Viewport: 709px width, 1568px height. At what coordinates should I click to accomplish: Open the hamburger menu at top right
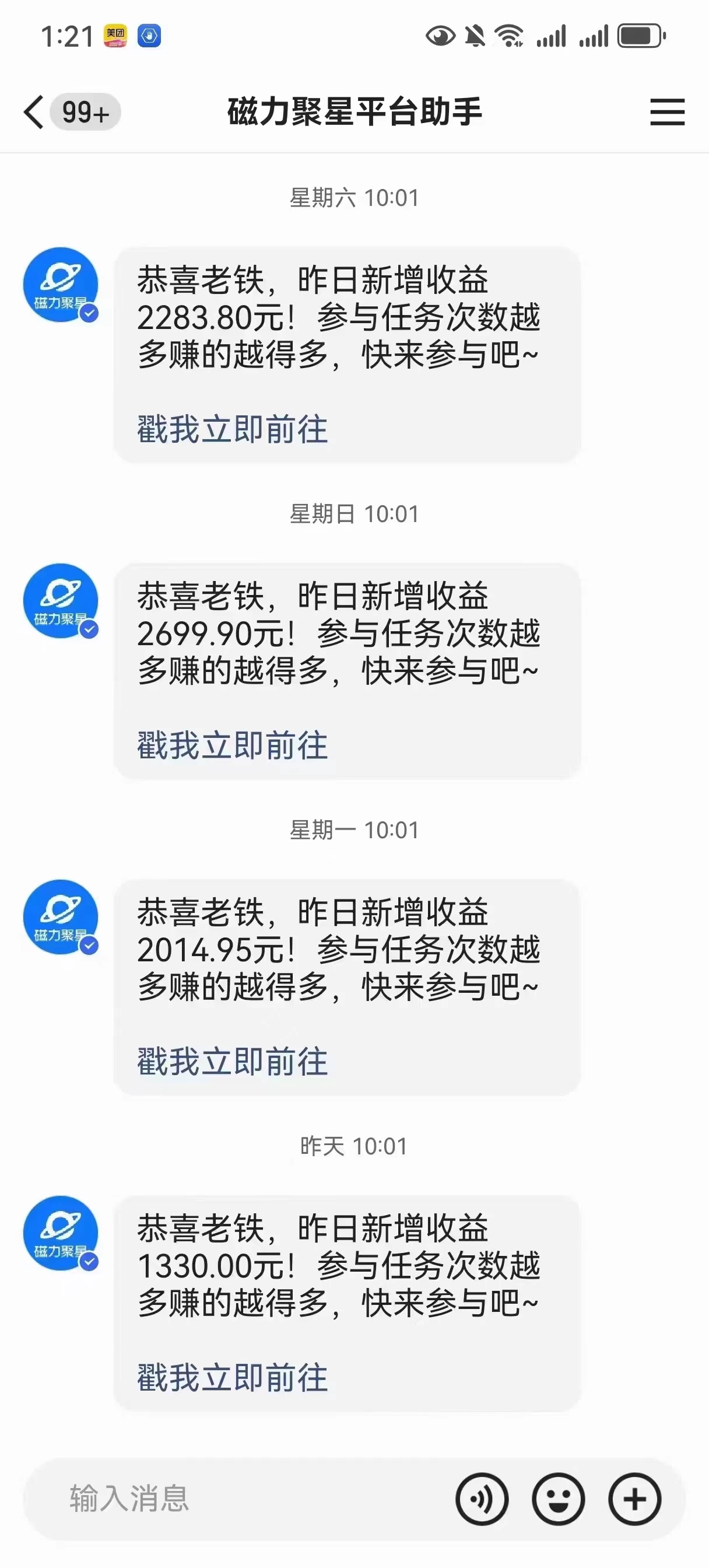coord(668,111)
